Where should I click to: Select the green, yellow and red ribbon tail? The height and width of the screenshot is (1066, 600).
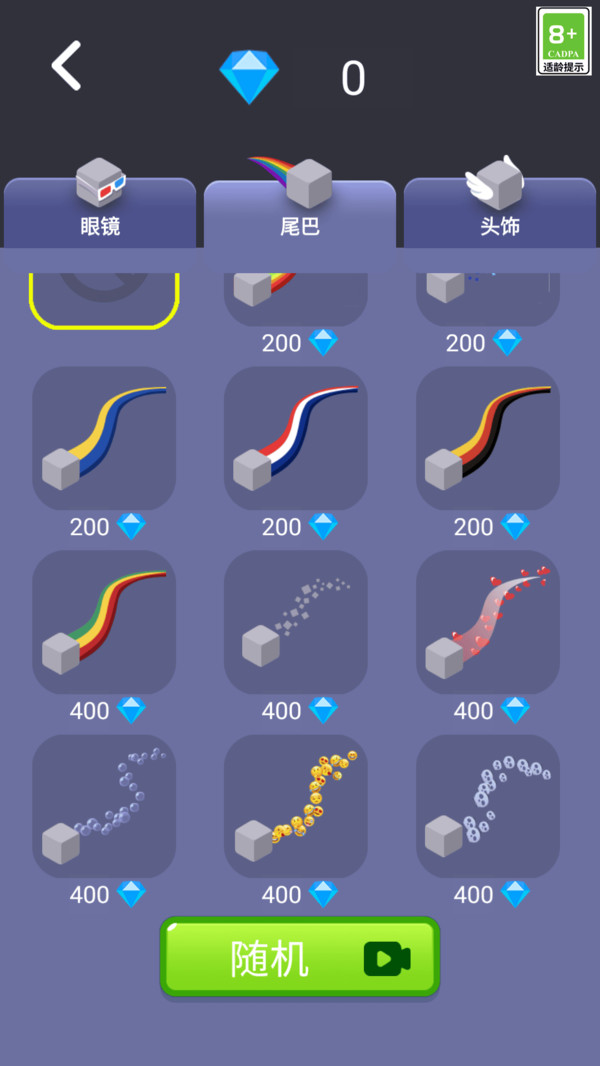104,622
